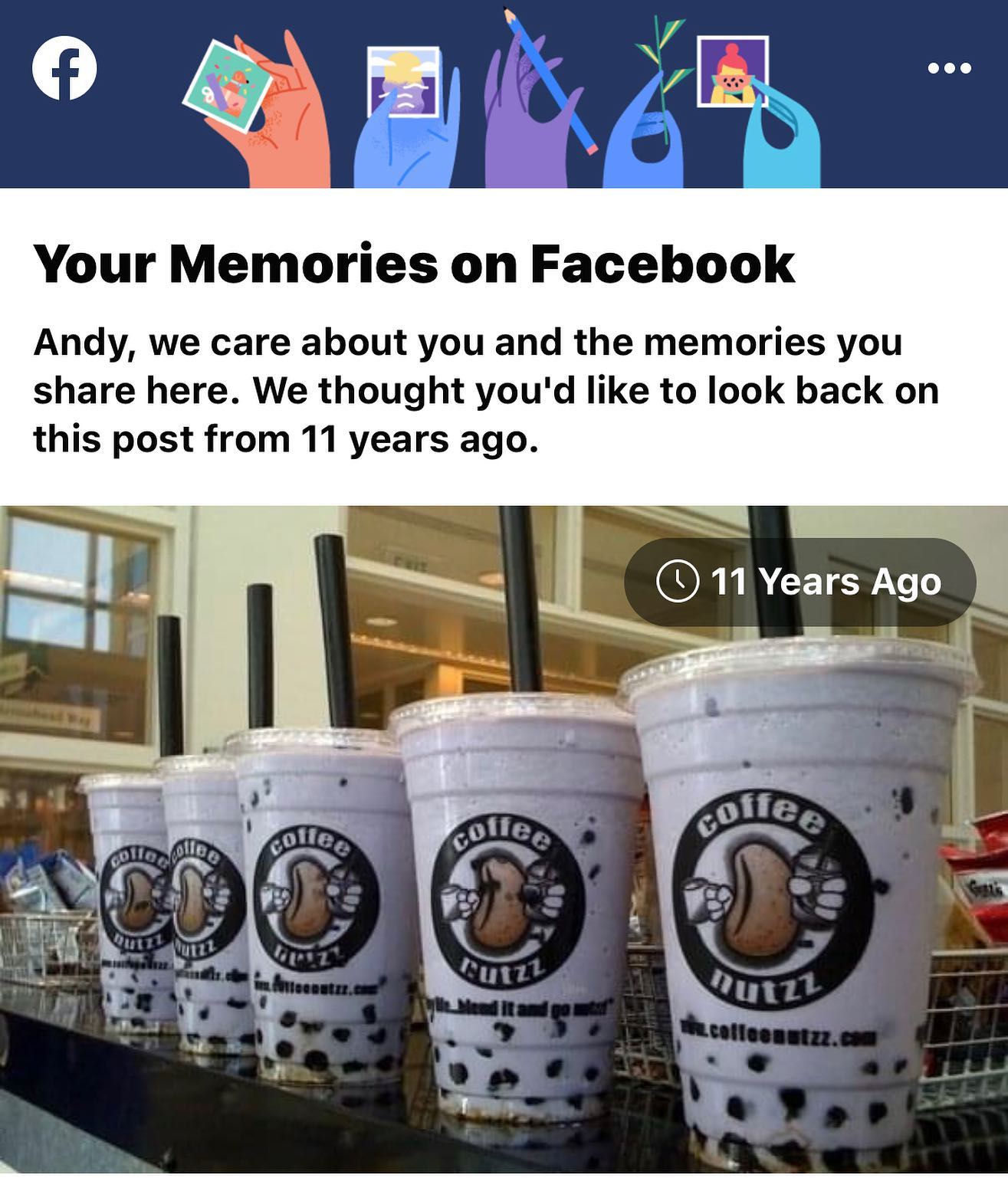Open the three-dots overflow menu

point(949,68)
